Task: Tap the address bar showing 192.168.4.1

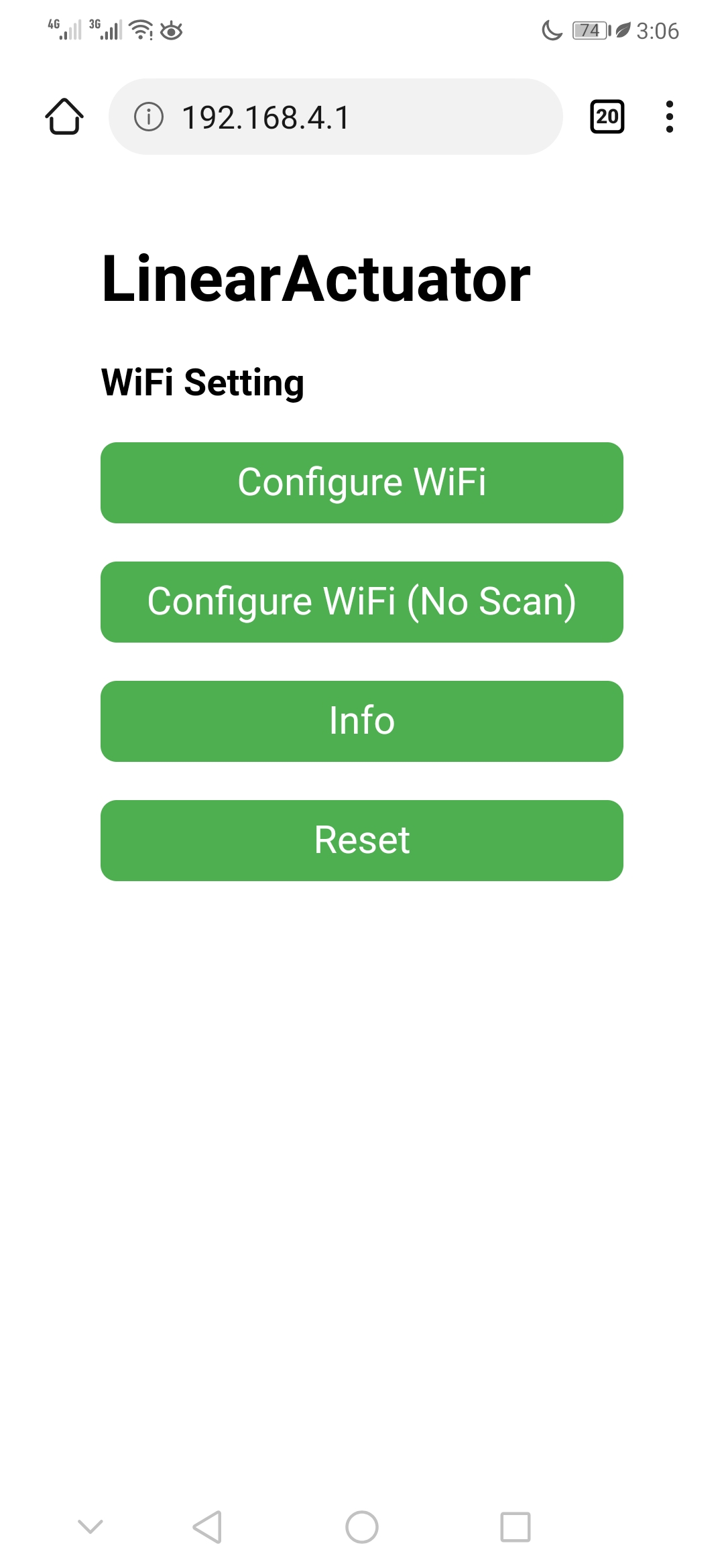Action: coord(349,117)
